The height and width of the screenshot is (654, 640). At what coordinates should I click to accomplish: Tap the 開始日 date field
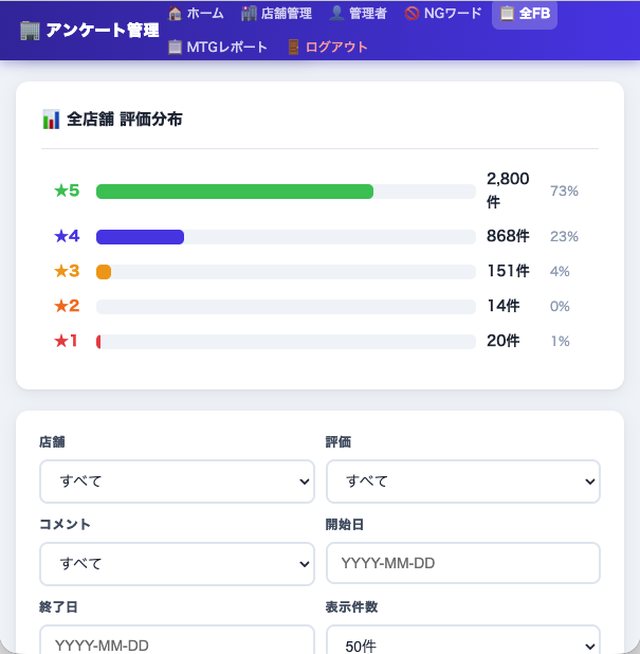463,563
